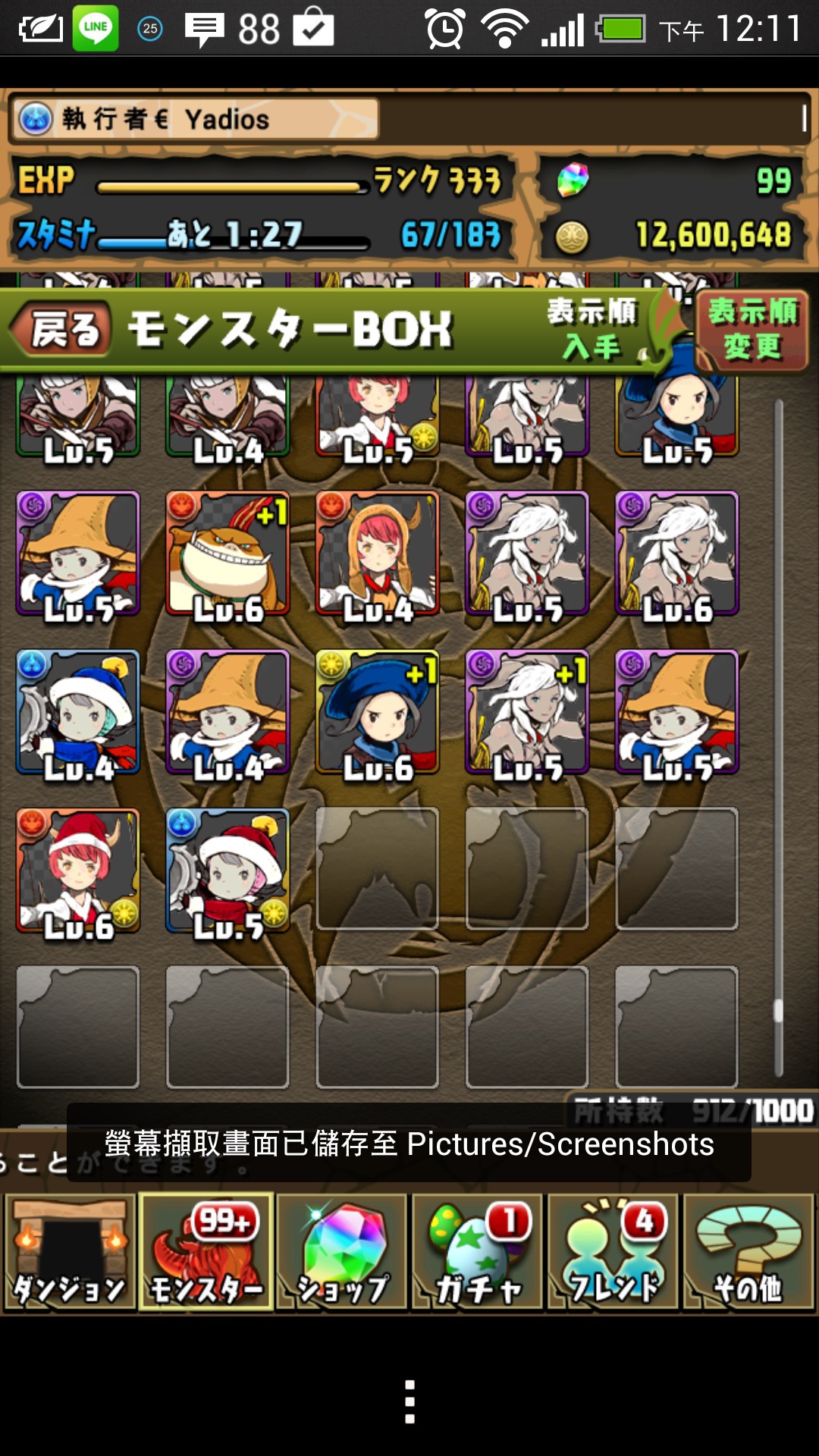Image resolution: width=819 pixels, height=1456 pixels.
Task: Go to the ガチャ tab
Action: point(477,1252)
